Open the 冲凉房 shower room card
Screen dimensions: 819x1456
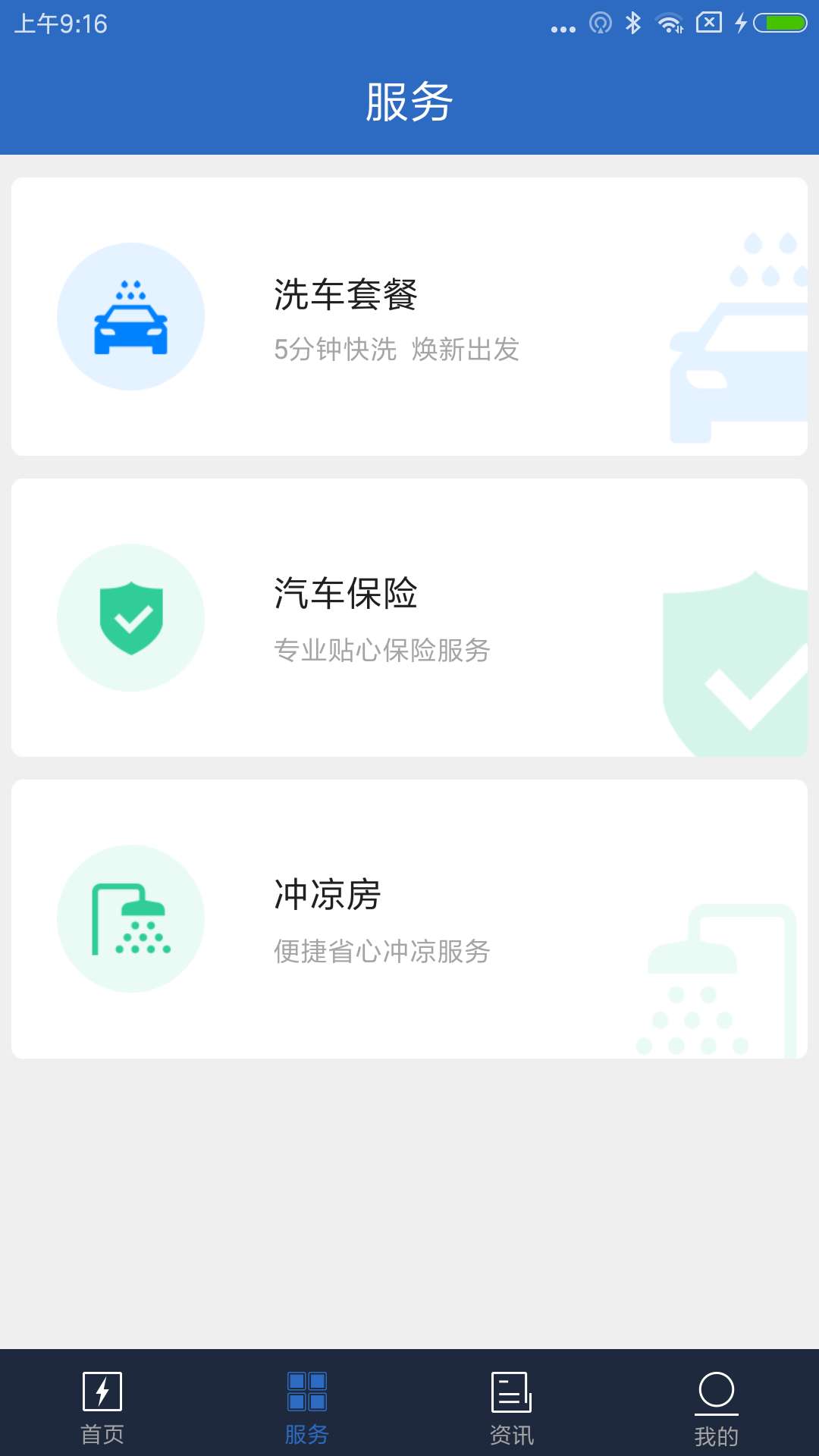[x=409, y=918]
